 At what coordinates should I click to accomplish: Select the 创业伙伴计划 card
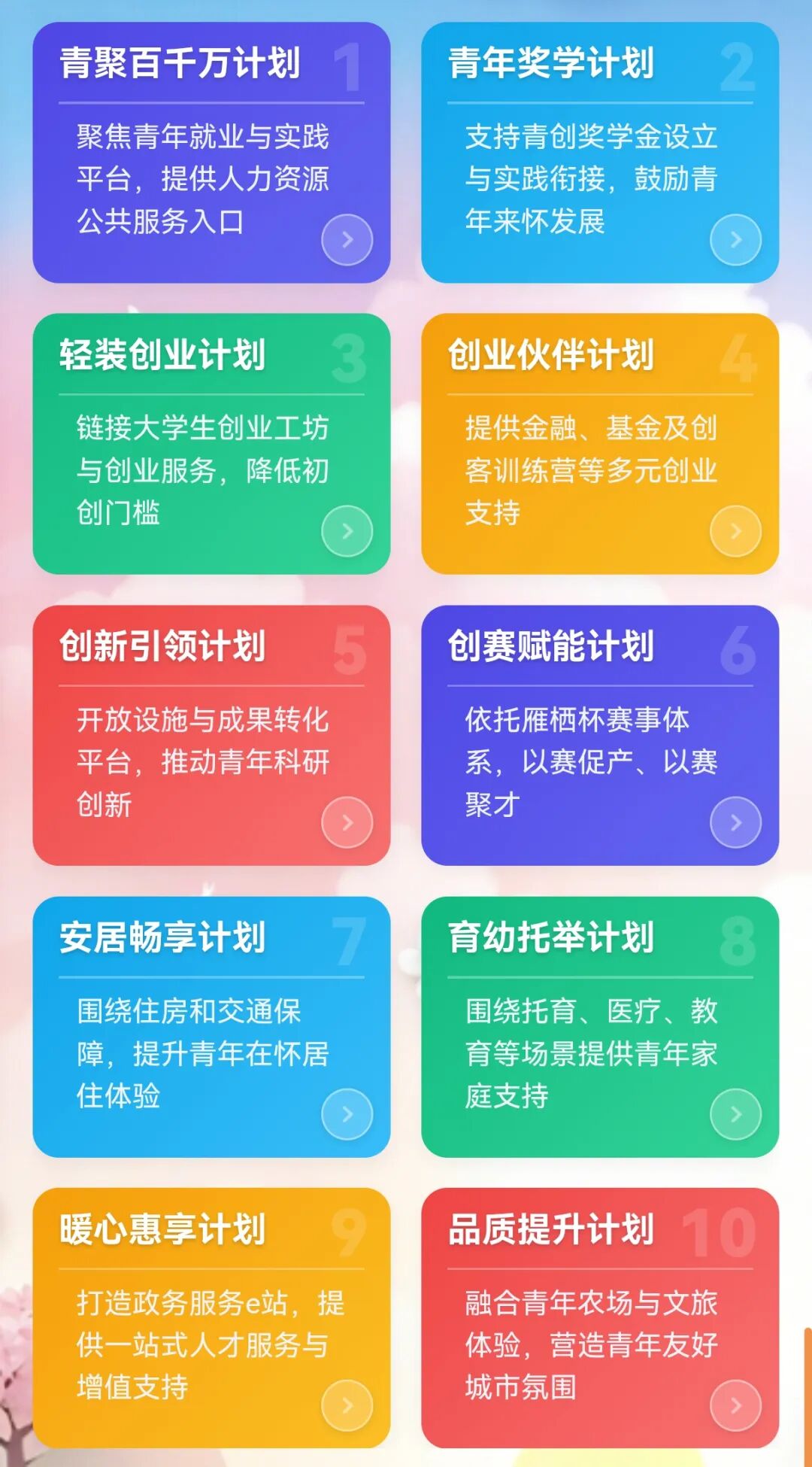point(600,444)
